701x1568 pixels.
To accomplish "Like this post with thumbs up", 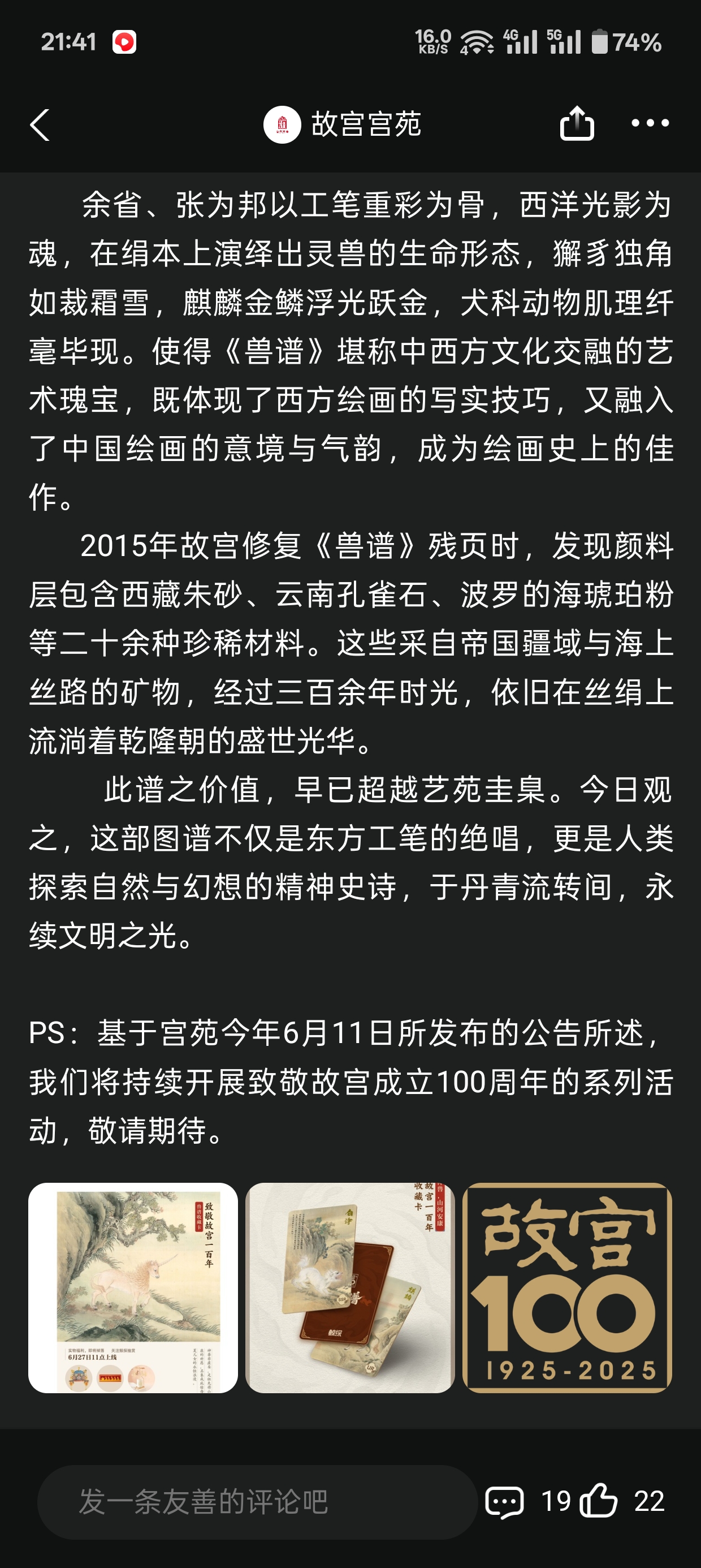I will 599,1501.
